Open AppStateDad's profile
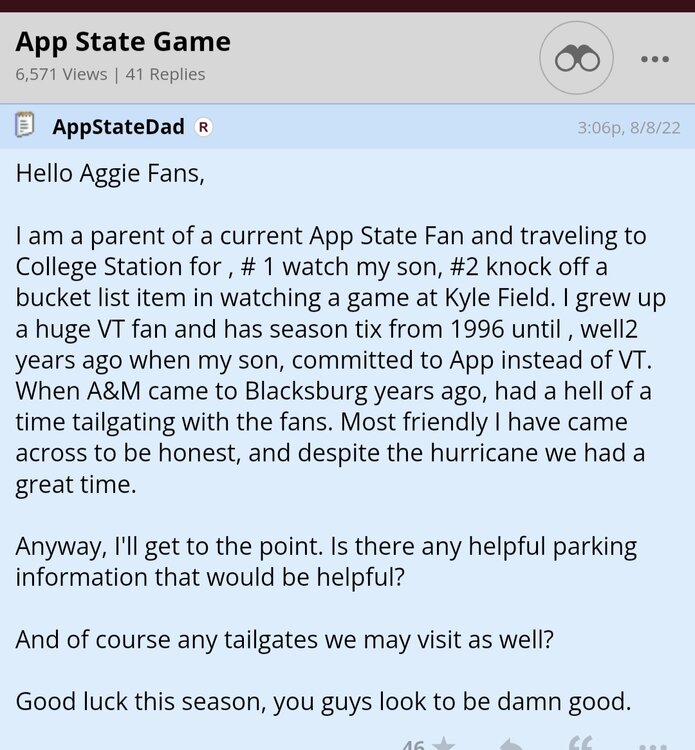Image resolution: width=695 pixels, height=750 pixels. pyautogui.click(x=118, y=127)
